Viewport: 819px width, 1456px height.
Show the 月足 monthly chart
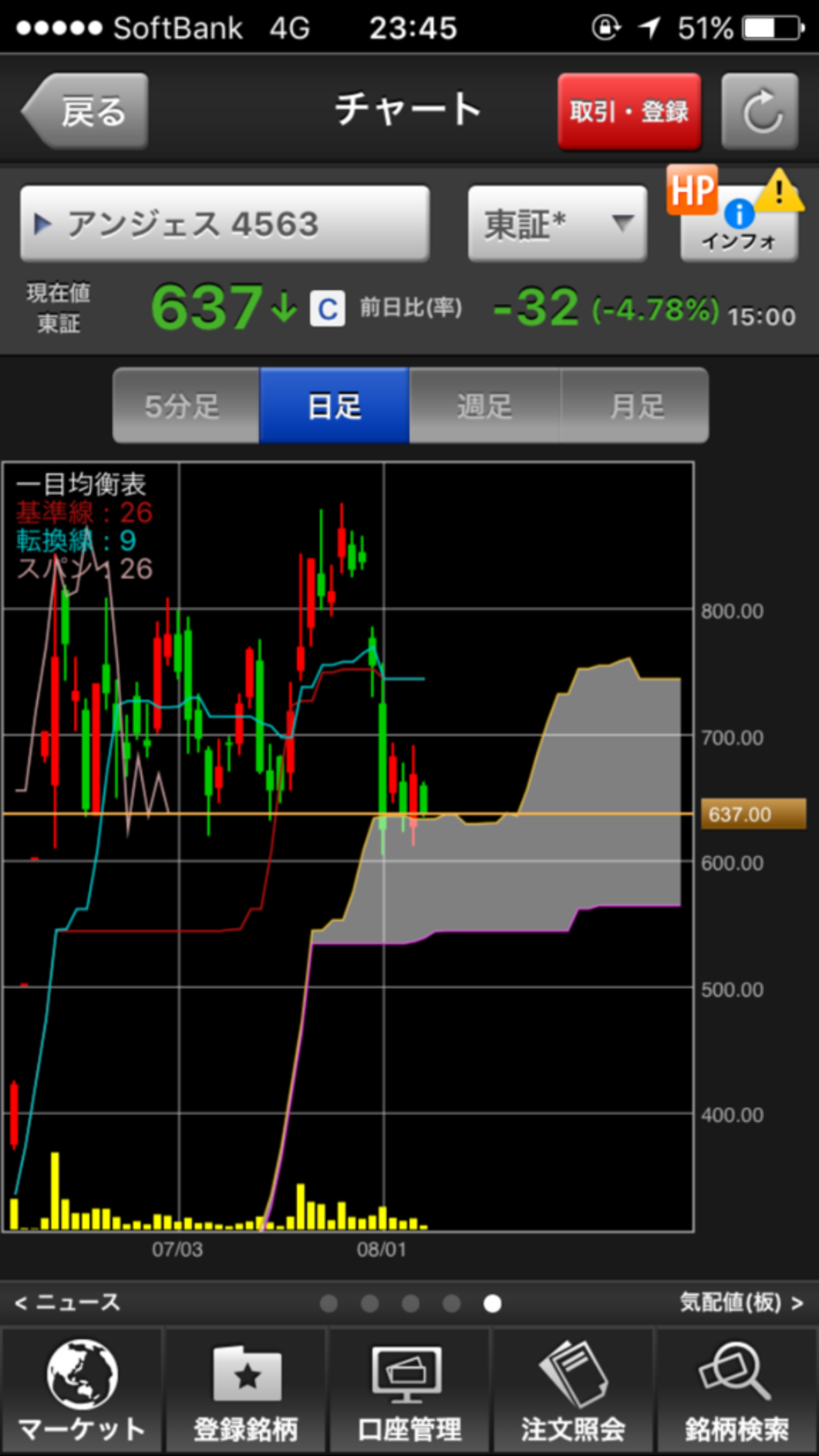coord(635,406)
